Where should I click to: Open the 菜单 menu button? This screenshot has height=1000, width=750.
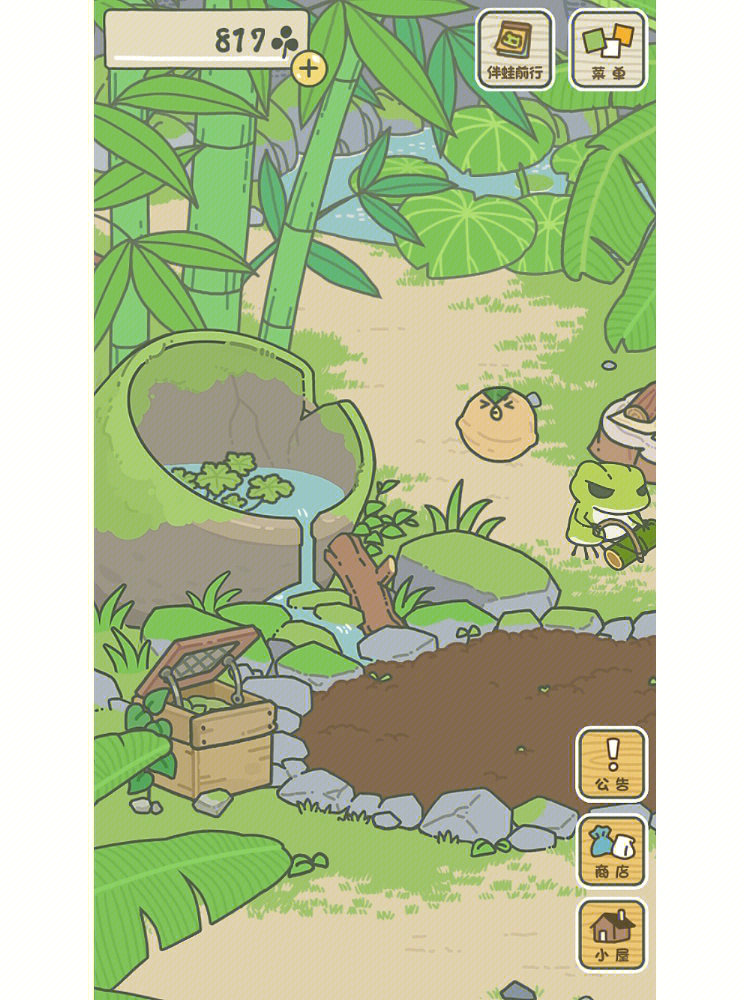click(x=608, y=50)
